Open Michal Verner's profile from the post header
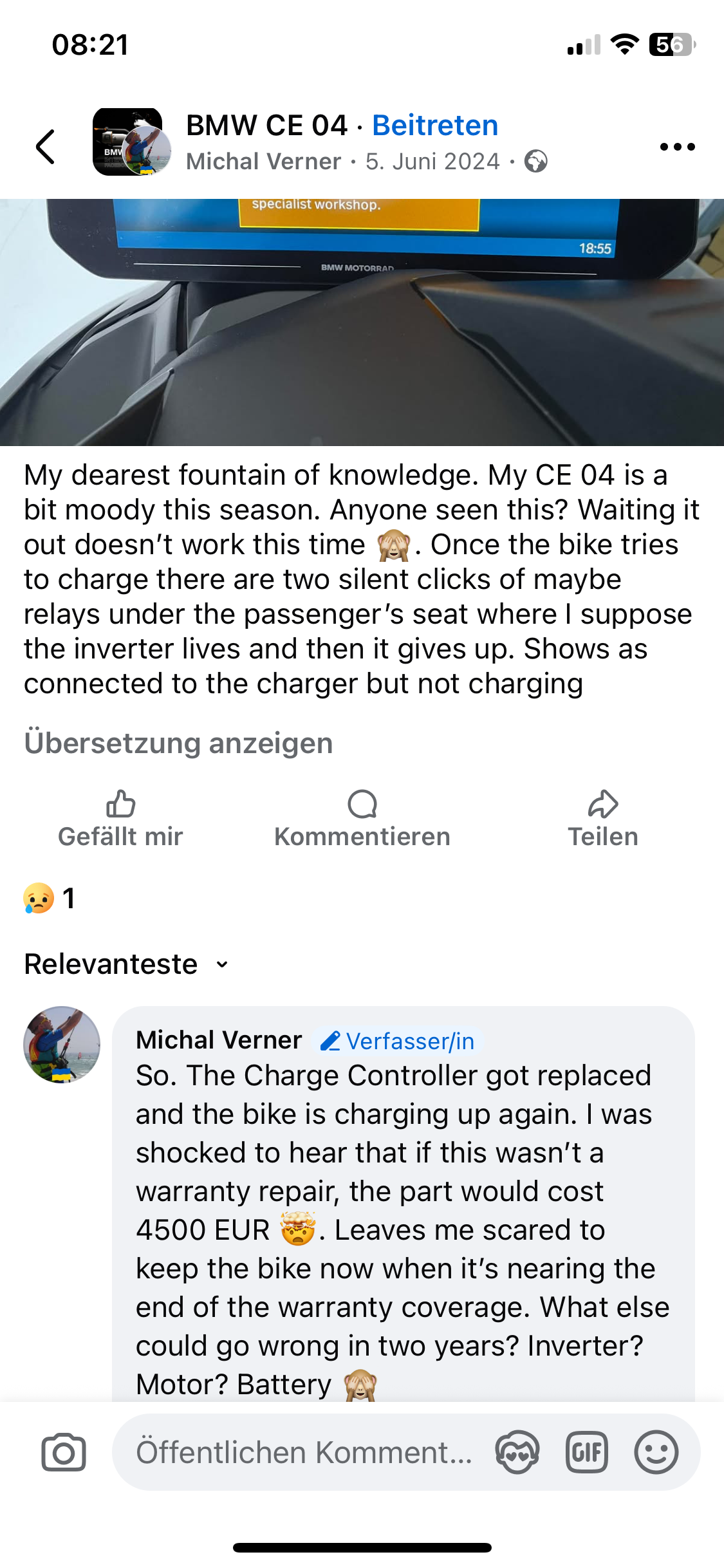Viewport: 724px width, 1568px height. point(263,162)
